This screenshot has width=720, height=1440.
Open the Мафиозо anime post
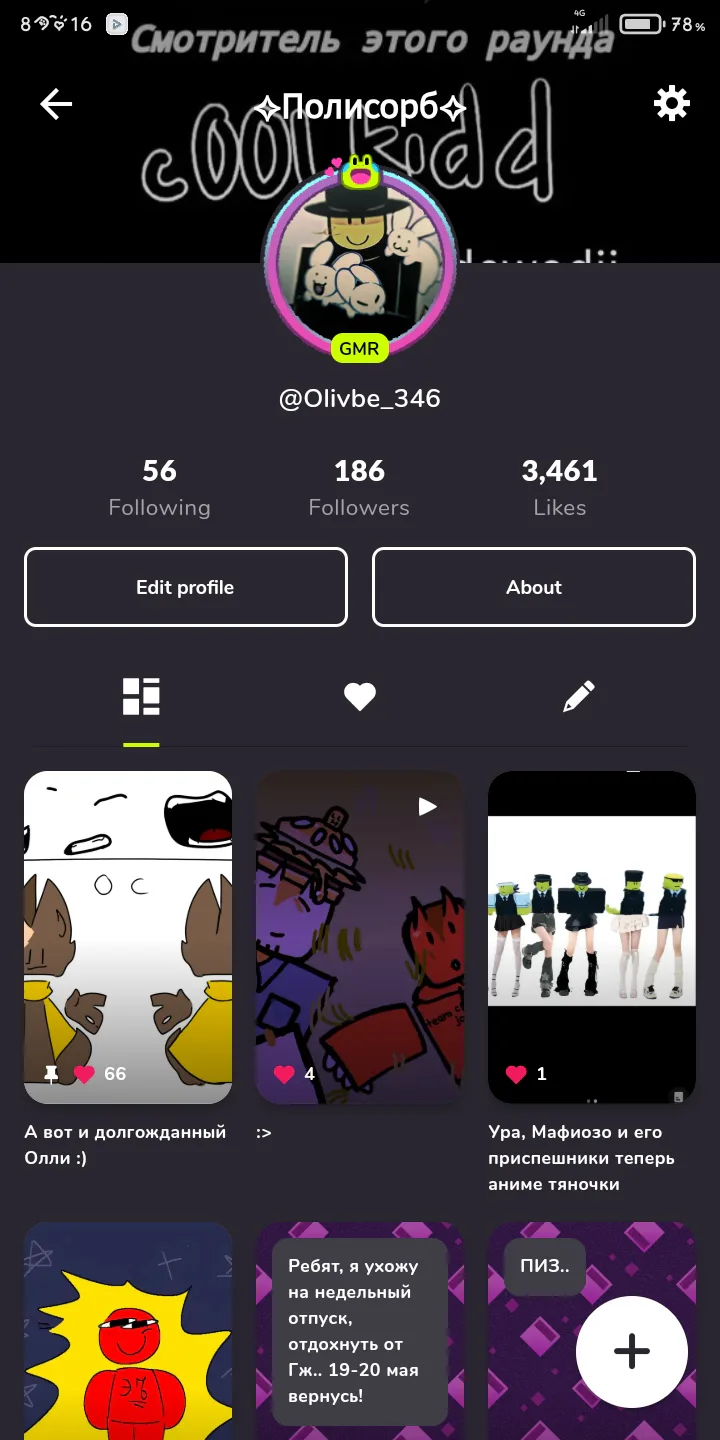pyautogui.click(x=591, y=936)
